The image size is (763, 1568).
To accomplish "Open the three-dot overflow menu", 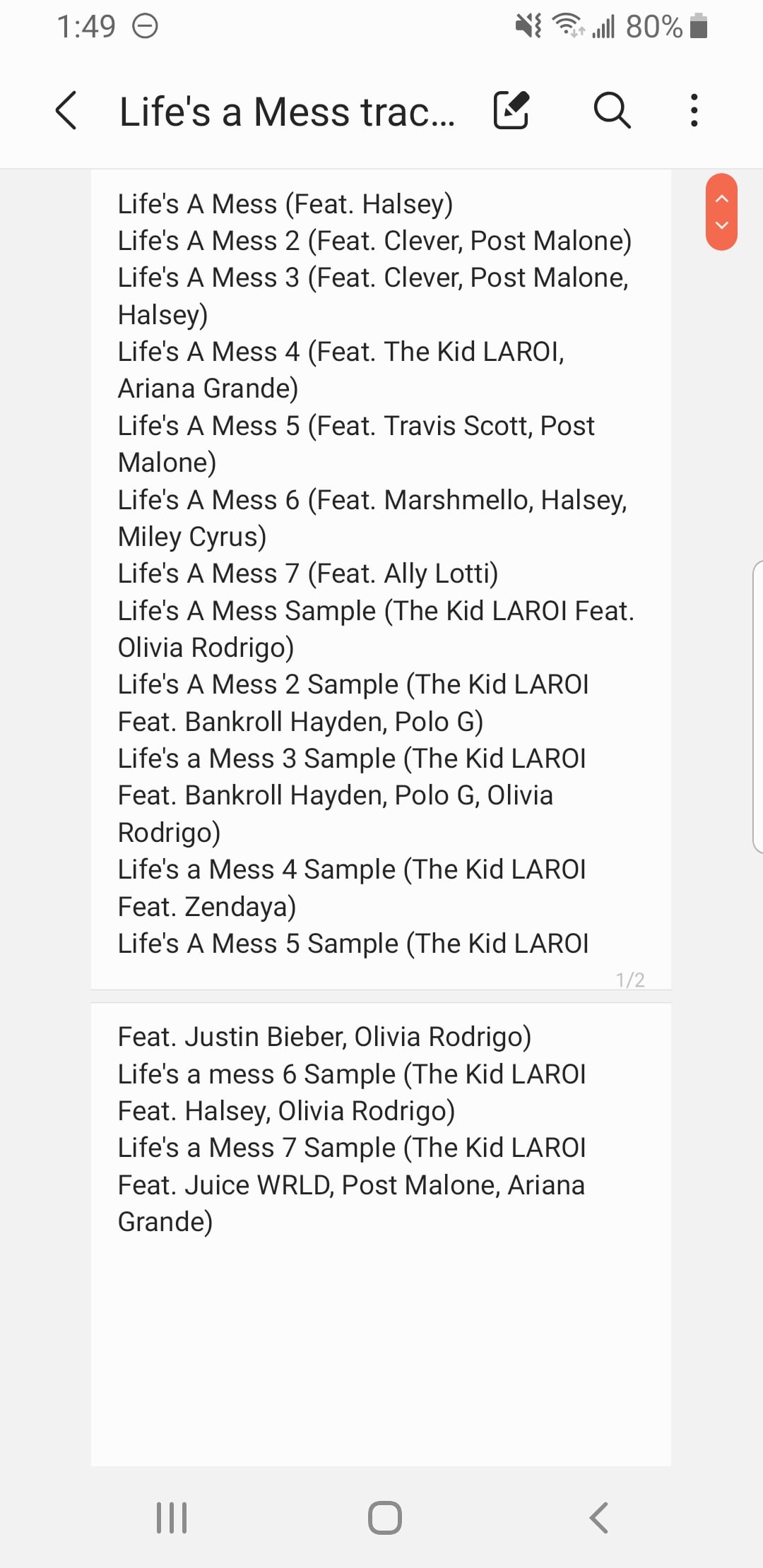I will pyautogui.click(x=694, y=110).
